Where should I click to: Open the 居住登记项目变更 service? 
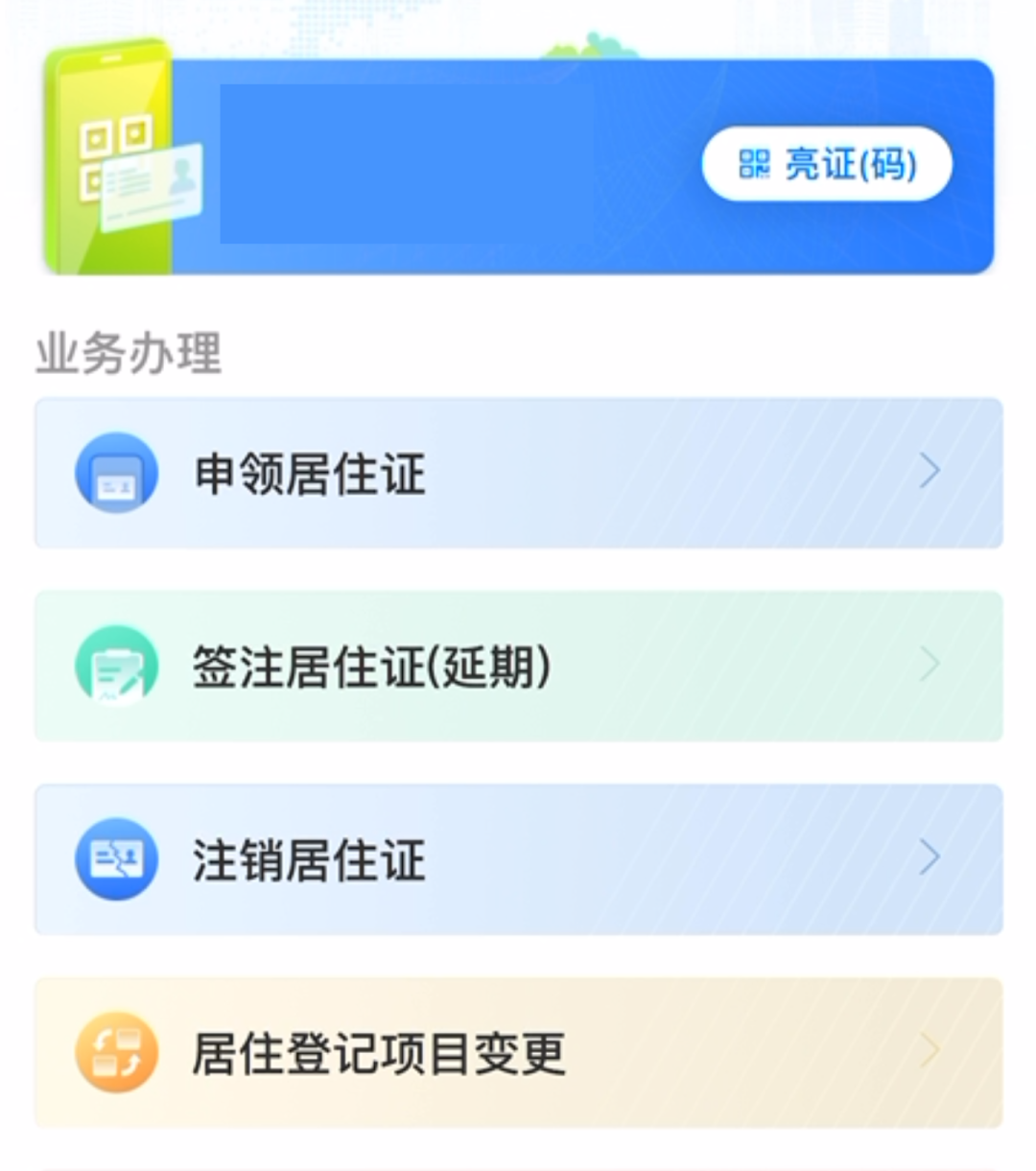[x=379, y=1051]
